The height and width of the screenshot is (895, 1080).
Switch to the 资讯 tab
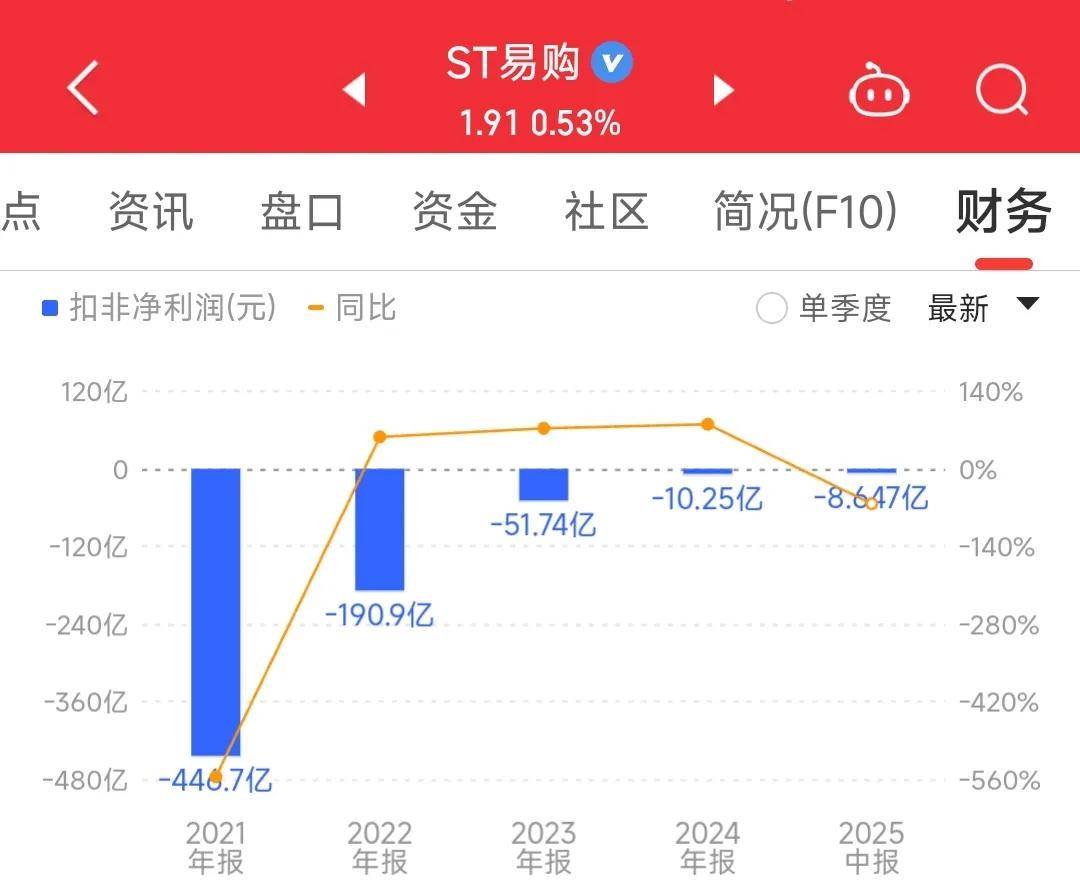pyautogui.click(x=151, y=212)
